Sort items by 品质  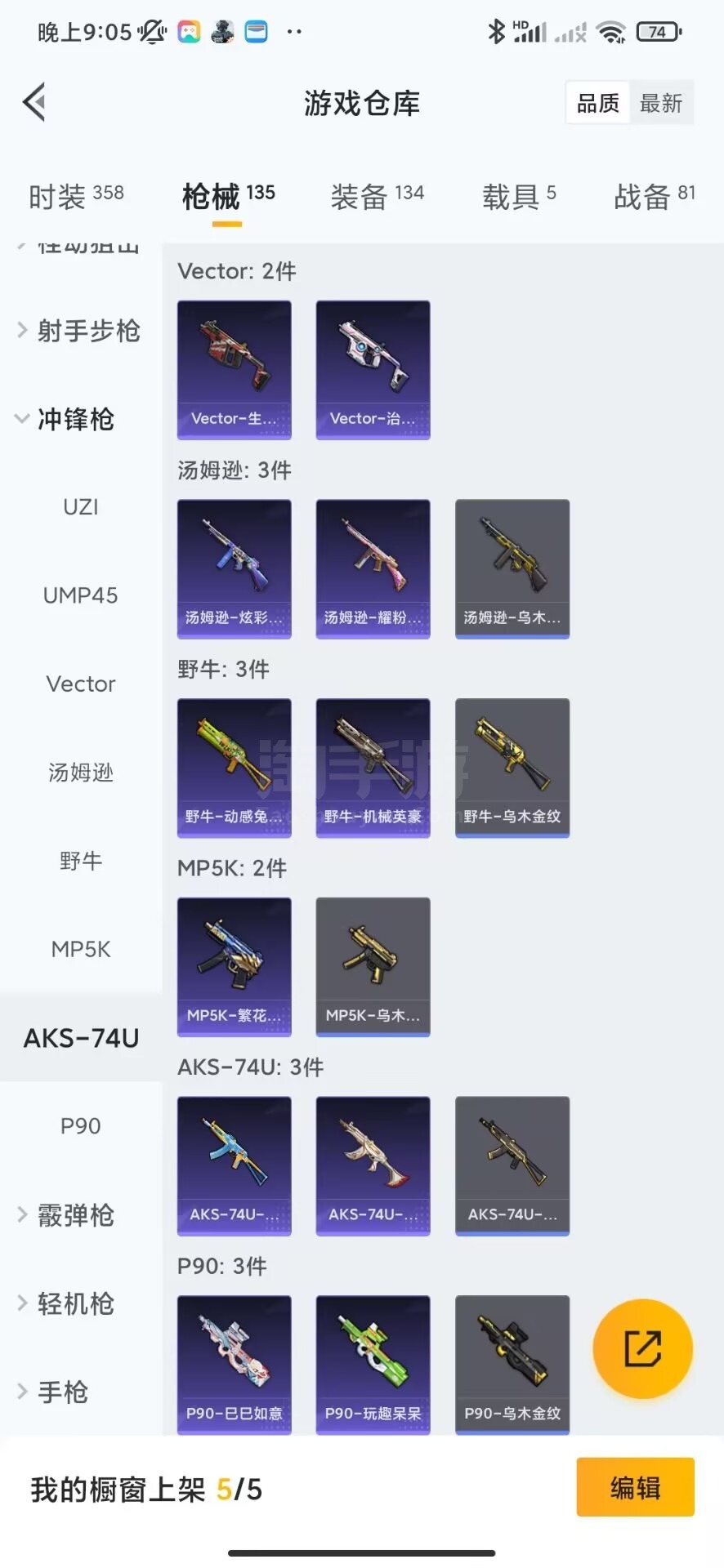point(598,103)
